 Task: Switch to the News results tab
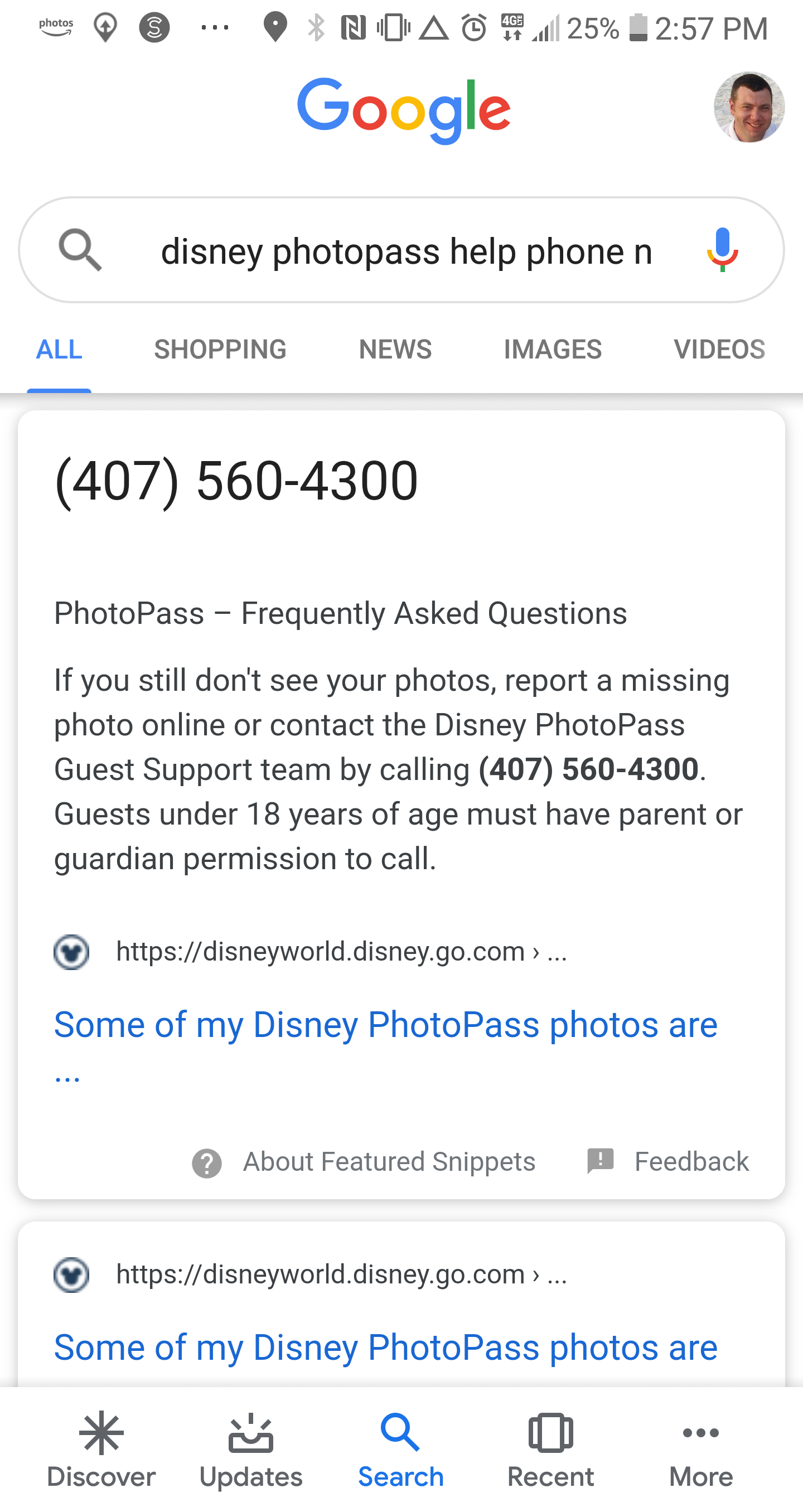pyautogui.click(x=395, y=349)
